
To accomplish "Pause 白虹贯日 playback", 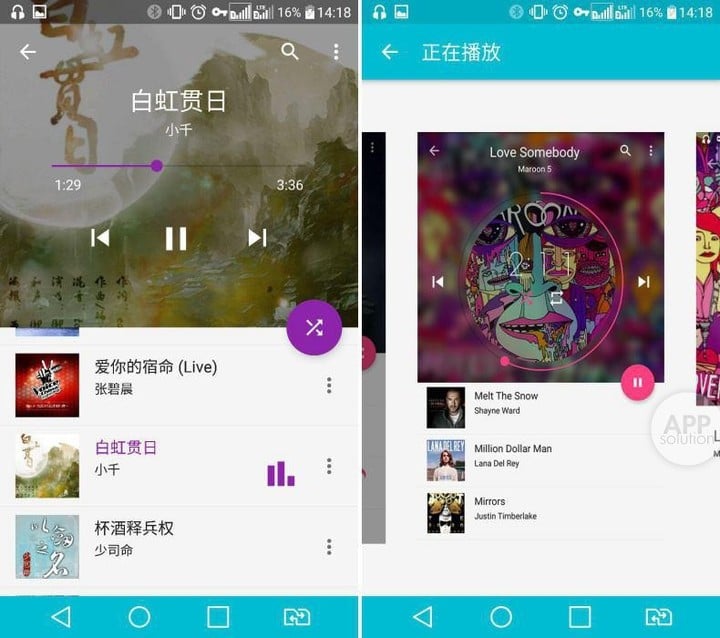I will click(x=176, y=237).
